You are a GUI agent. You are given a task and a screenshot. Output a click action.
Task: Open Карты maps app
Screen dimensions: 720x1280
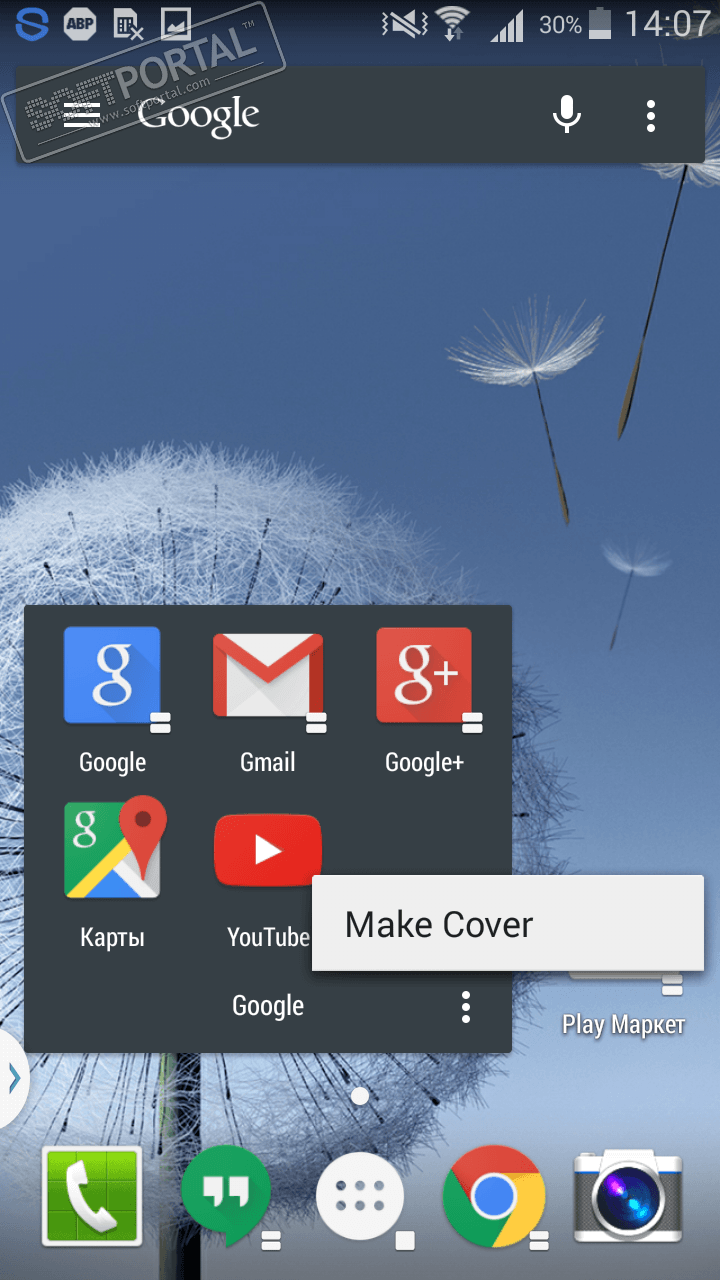112,850
